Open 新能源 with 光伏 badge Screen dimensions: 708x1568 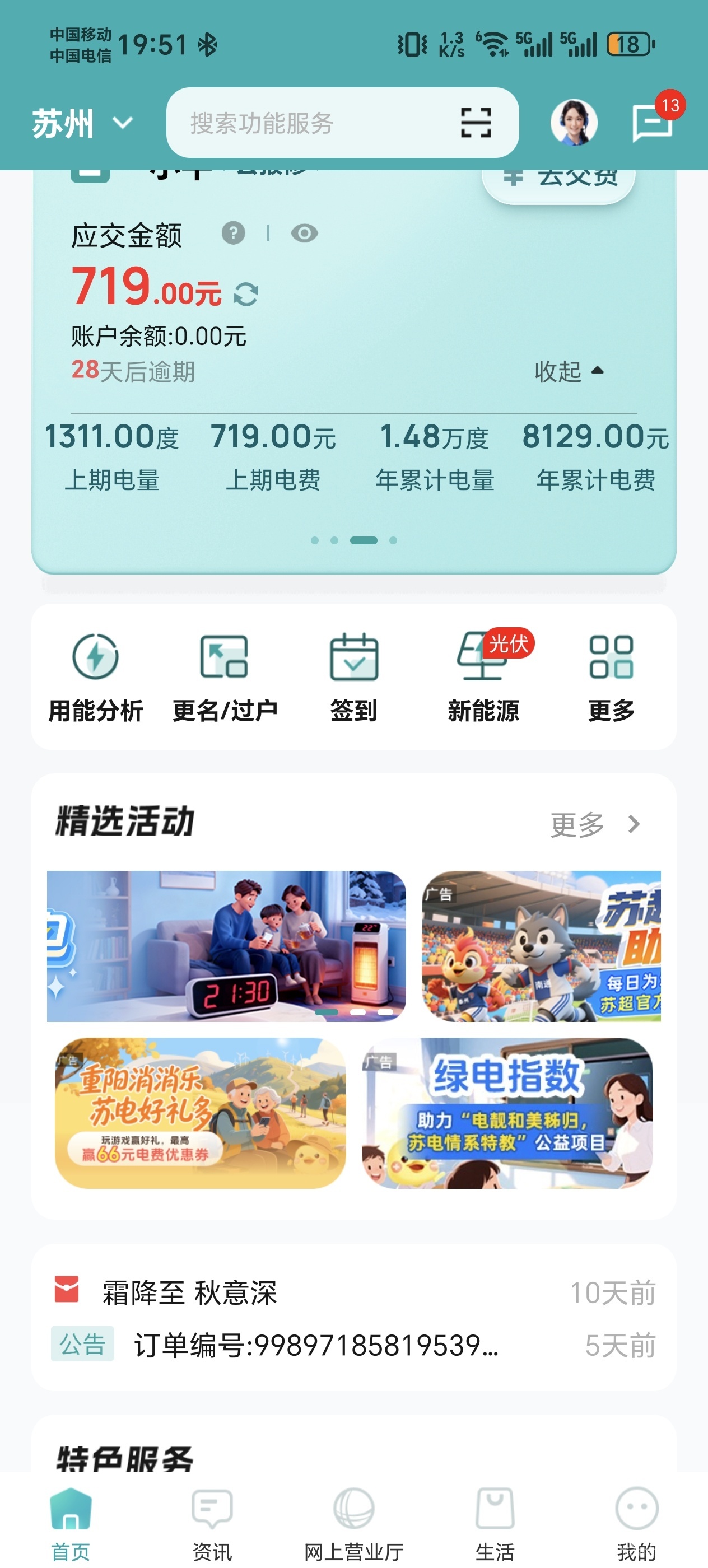click(483, 677)
